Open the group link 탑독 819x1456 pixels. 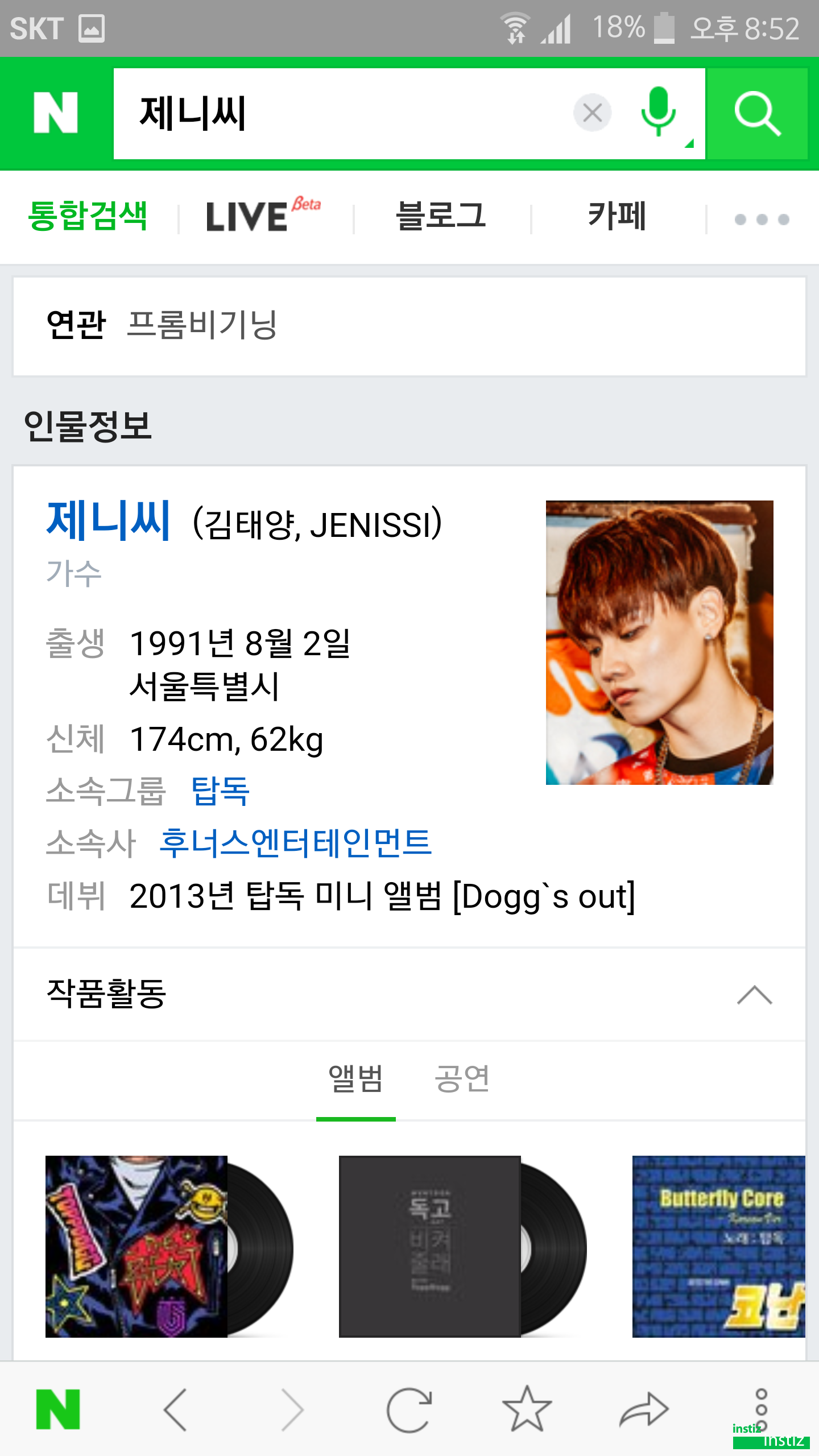click(220, 791)
